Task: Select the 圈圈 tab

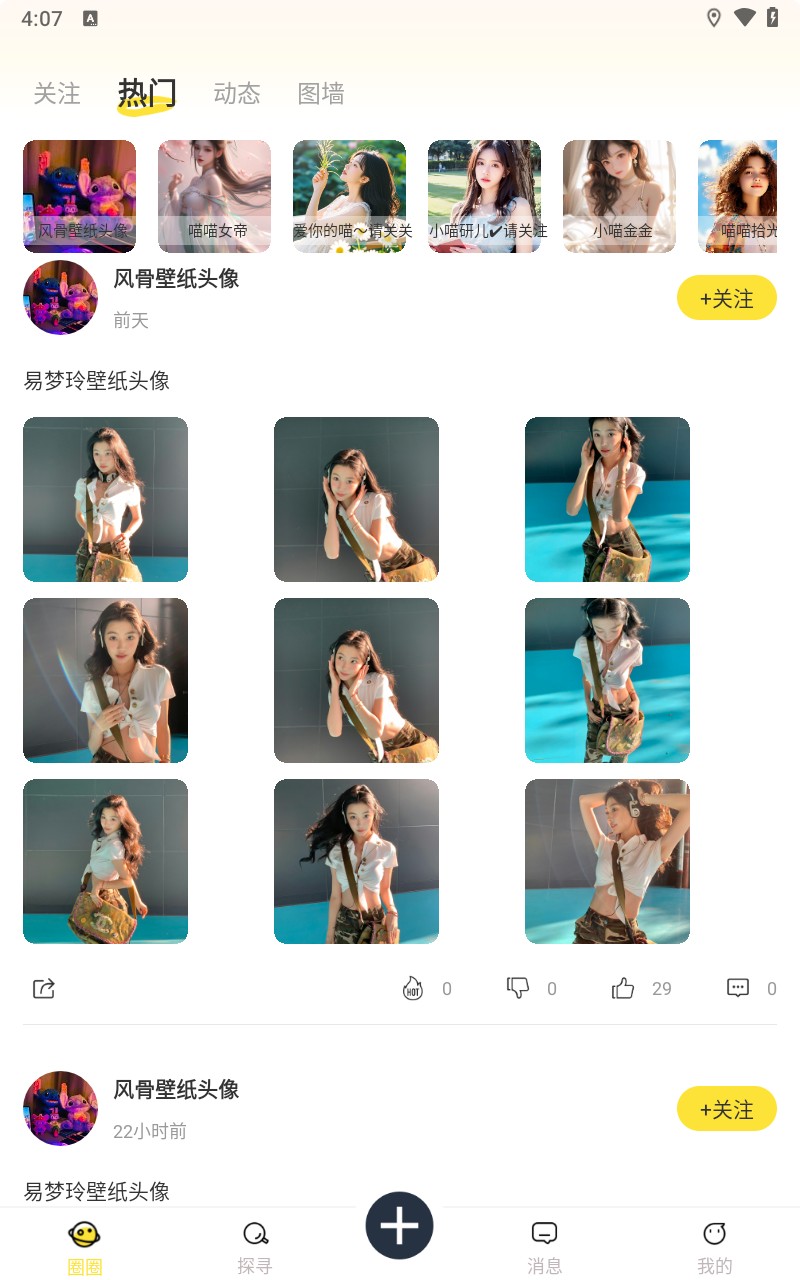Action: click(x=85, y=1246)
